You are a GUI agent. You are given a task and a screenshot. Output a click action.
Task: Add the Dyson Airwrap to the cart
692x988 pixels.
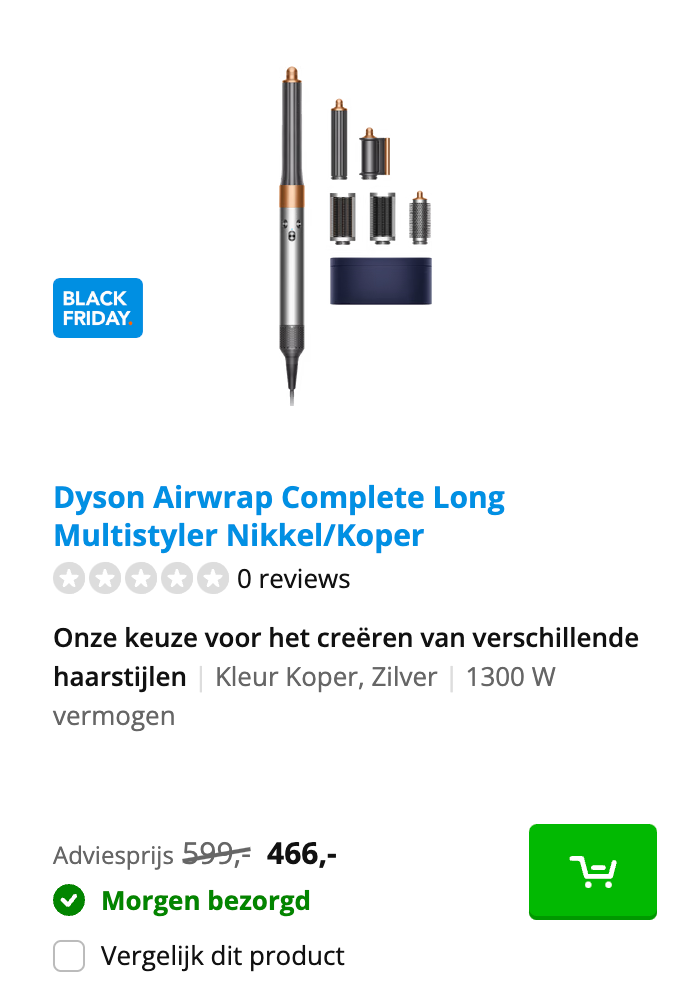pos(592,871)
